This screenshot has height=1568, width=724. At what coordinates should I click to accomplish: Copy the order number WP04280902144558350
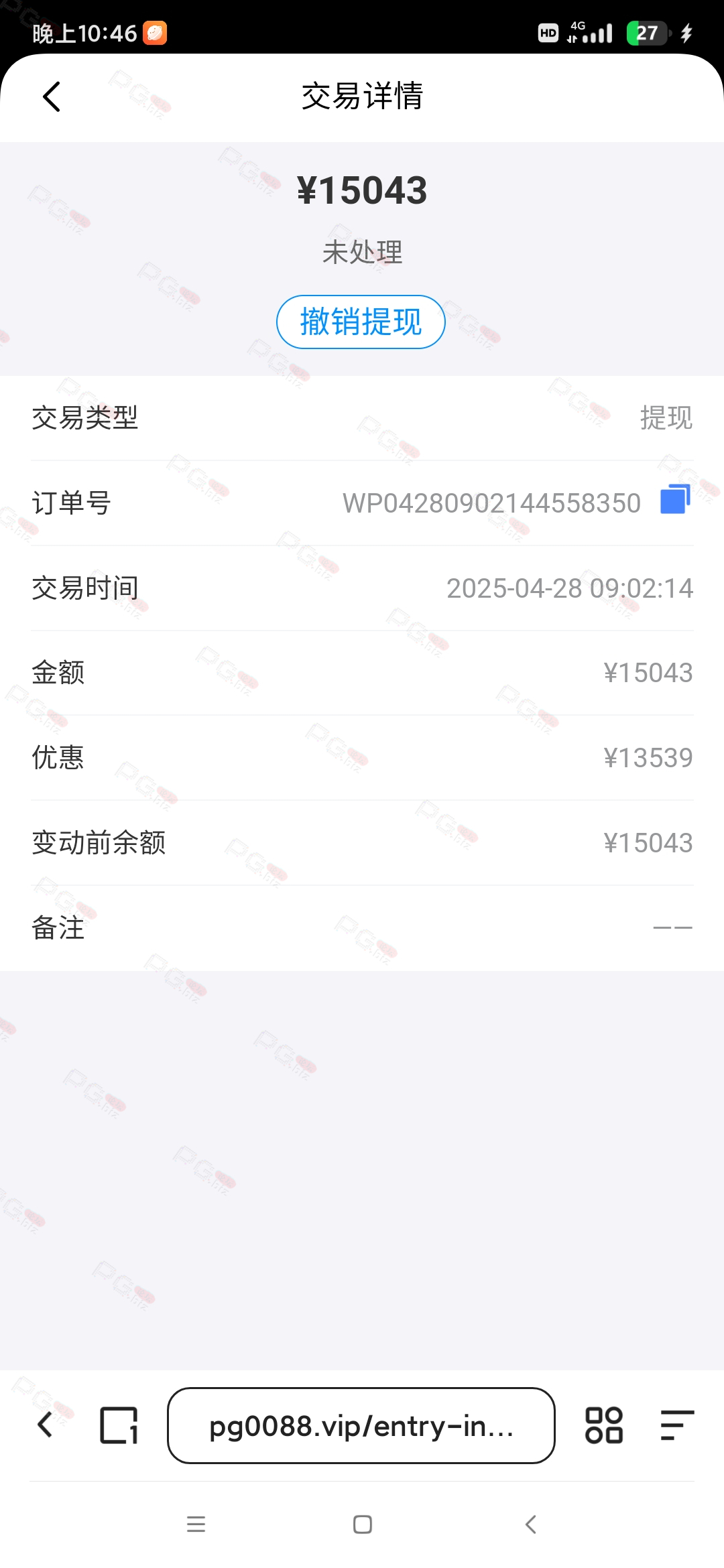click(675, 500)
